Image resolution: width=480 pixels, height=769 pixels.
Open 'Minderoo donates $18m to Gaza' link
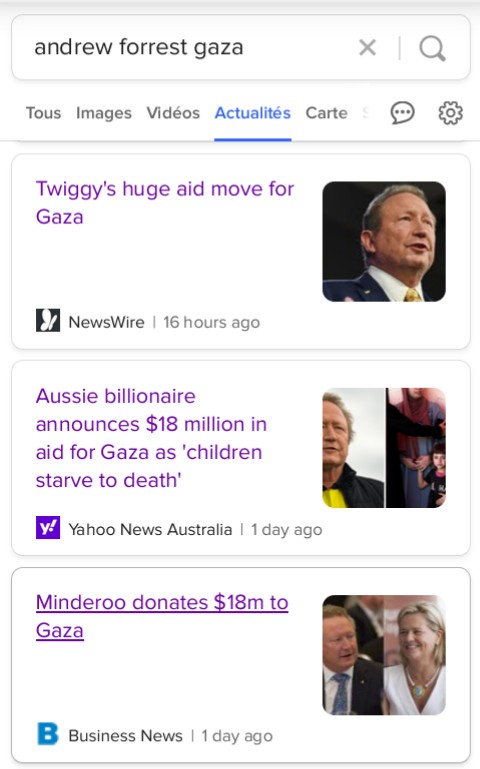(162, 616)
